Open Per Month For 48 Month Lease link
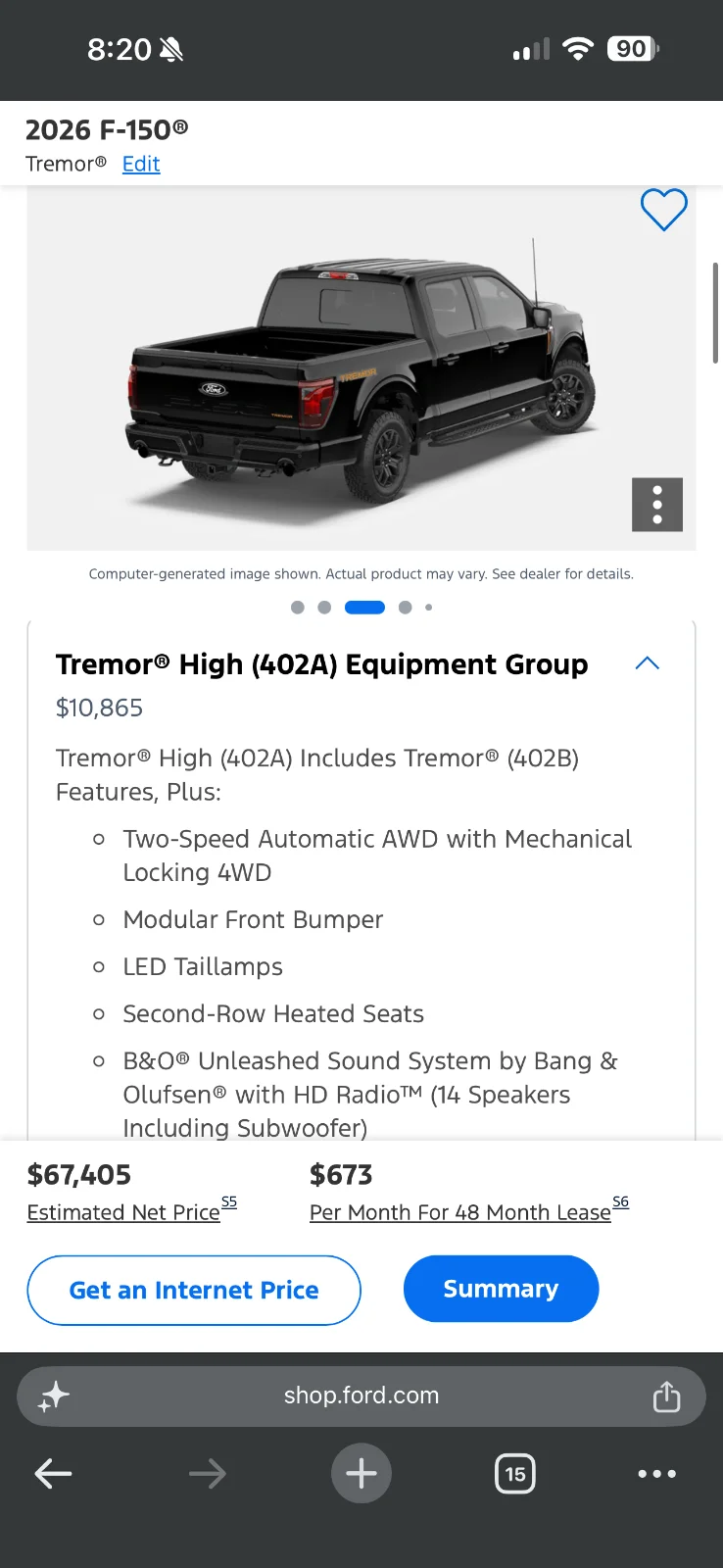723x1568 pixels. point(460,1212)
